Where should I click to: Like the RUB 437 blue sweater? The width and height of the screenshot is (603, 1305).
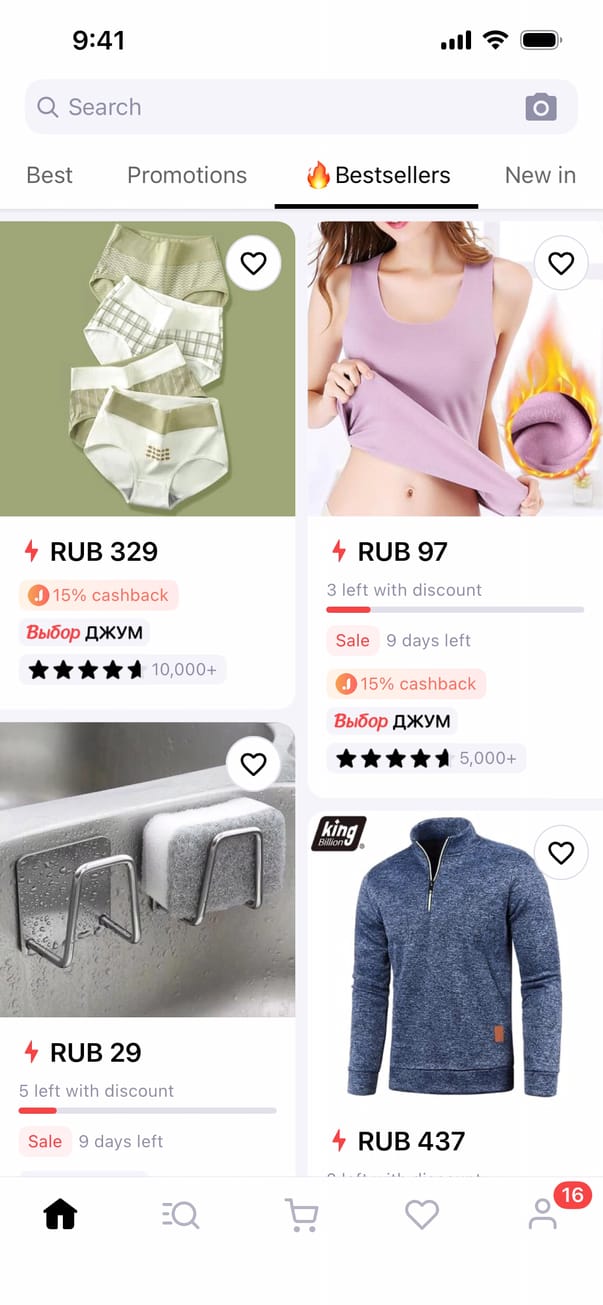pyautogui.click(x=561, y=852)
